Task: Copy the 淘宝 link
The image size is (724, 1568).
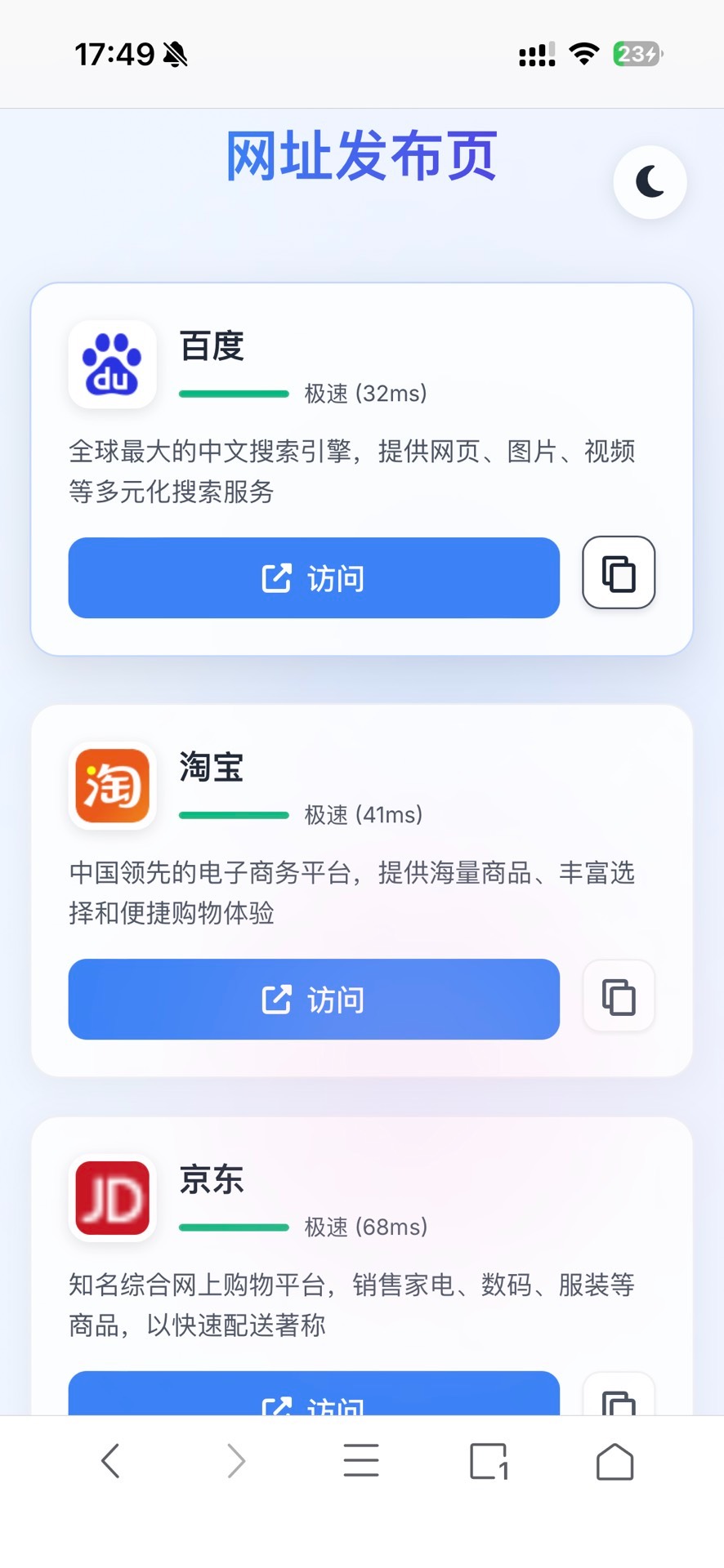Action: [x=619, y=996]
